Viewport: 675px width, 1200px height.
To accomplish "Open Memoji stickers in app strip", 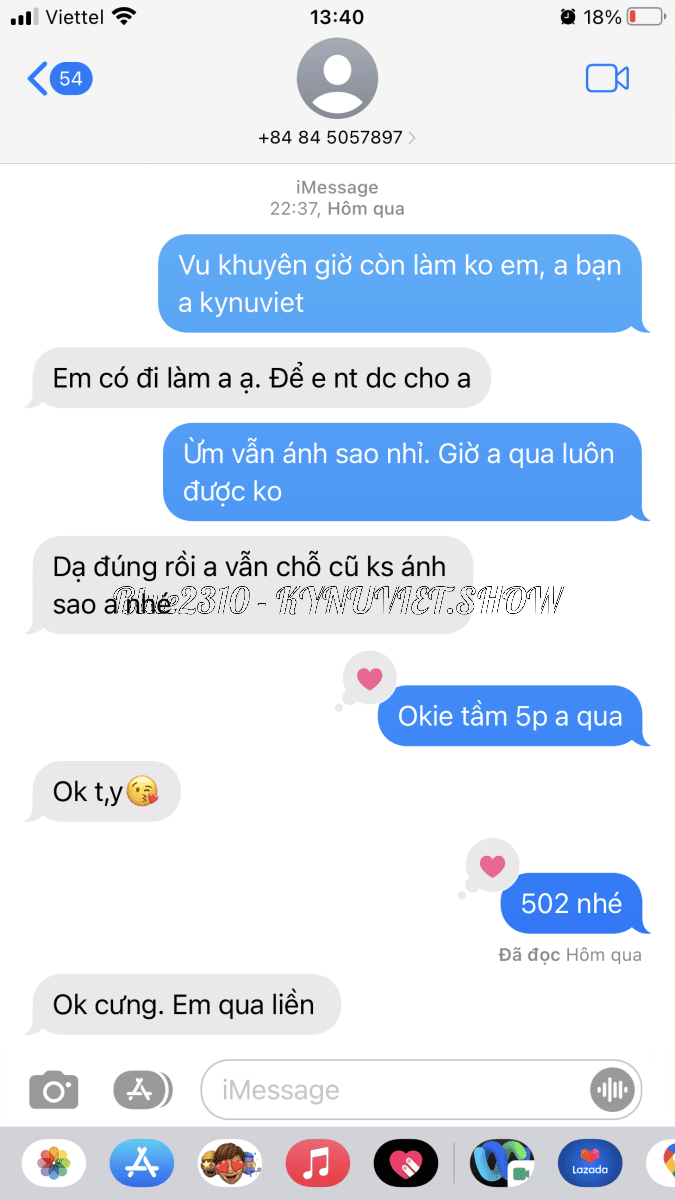I will 230,1163.
